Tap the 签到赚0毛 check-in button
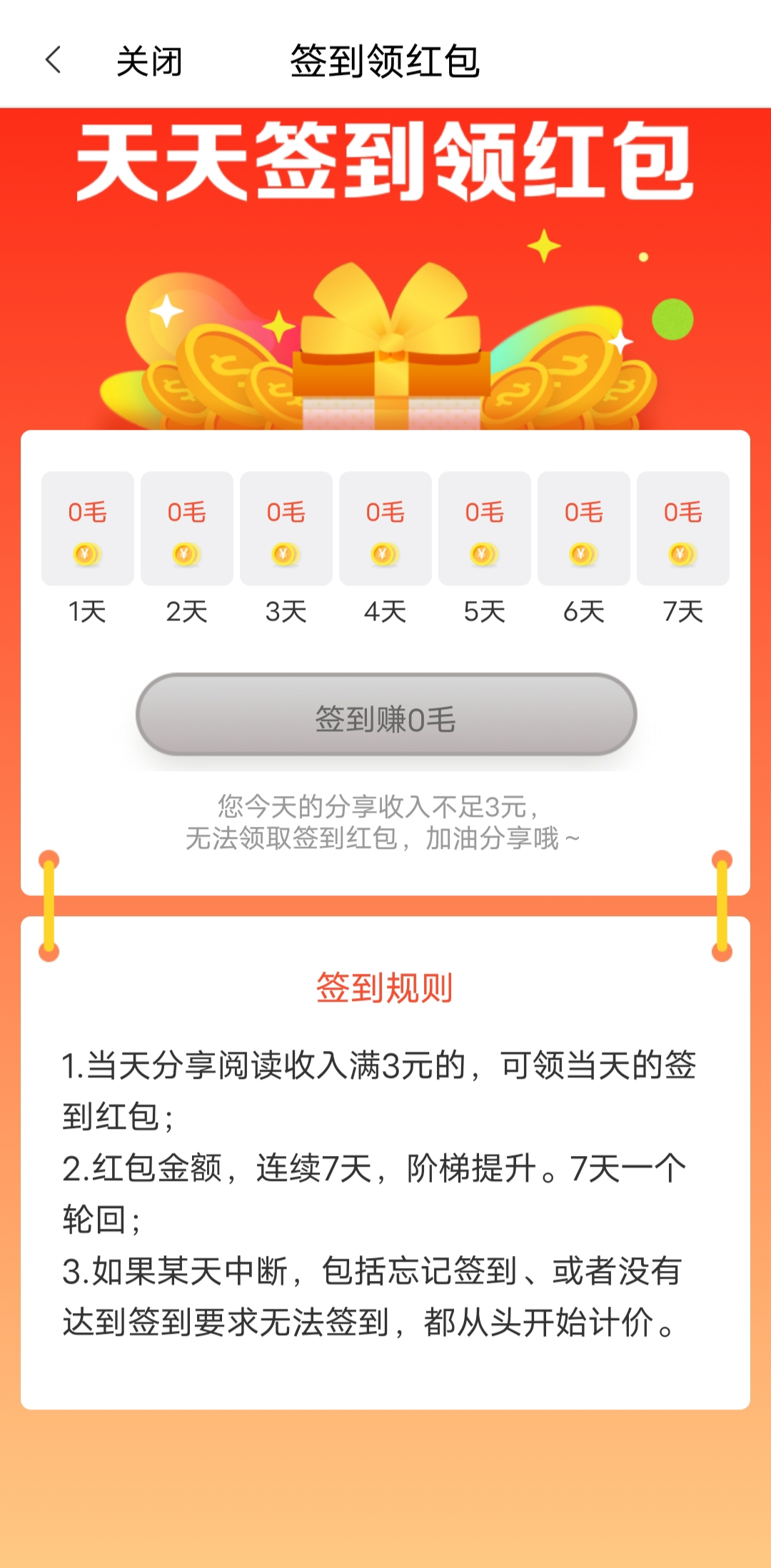The height and width of the screenshot is (1568, 771). pyautogui.click(x=386, y=715)
